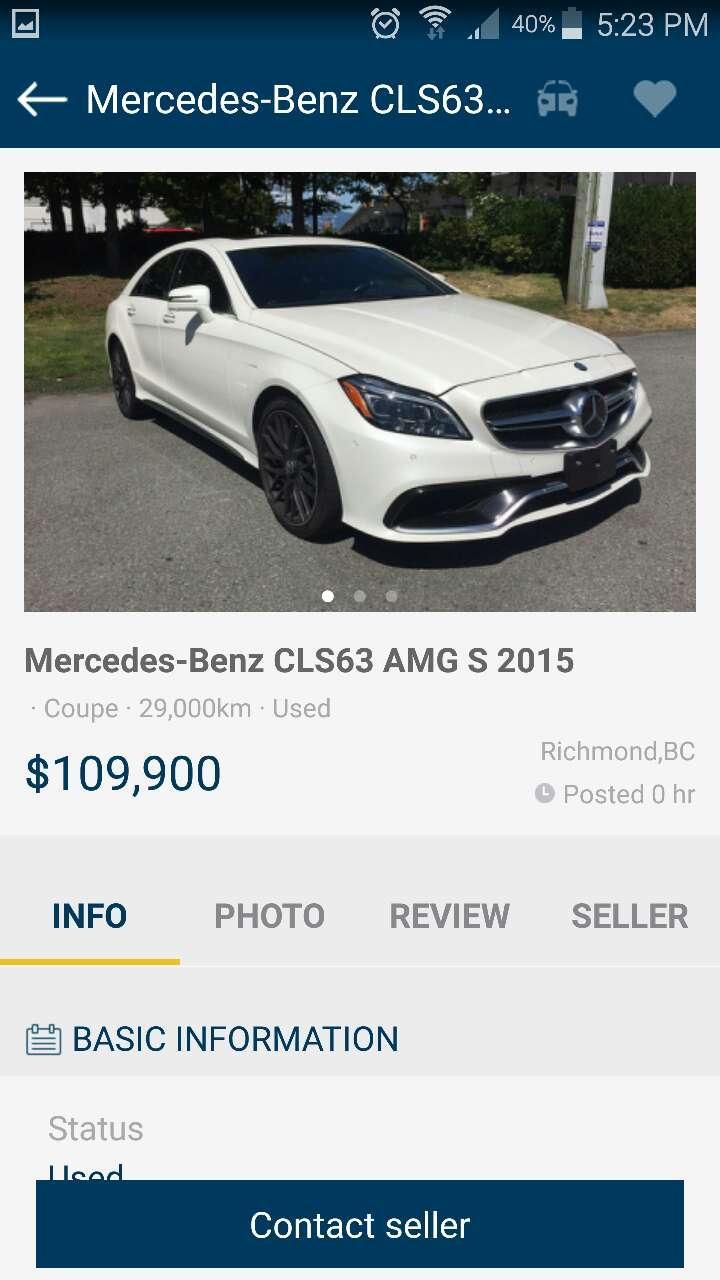Image resolution: width=720 pixels, height=1280 pixels.
Task: Switch to the PHOTO tab
Action: 269,915
